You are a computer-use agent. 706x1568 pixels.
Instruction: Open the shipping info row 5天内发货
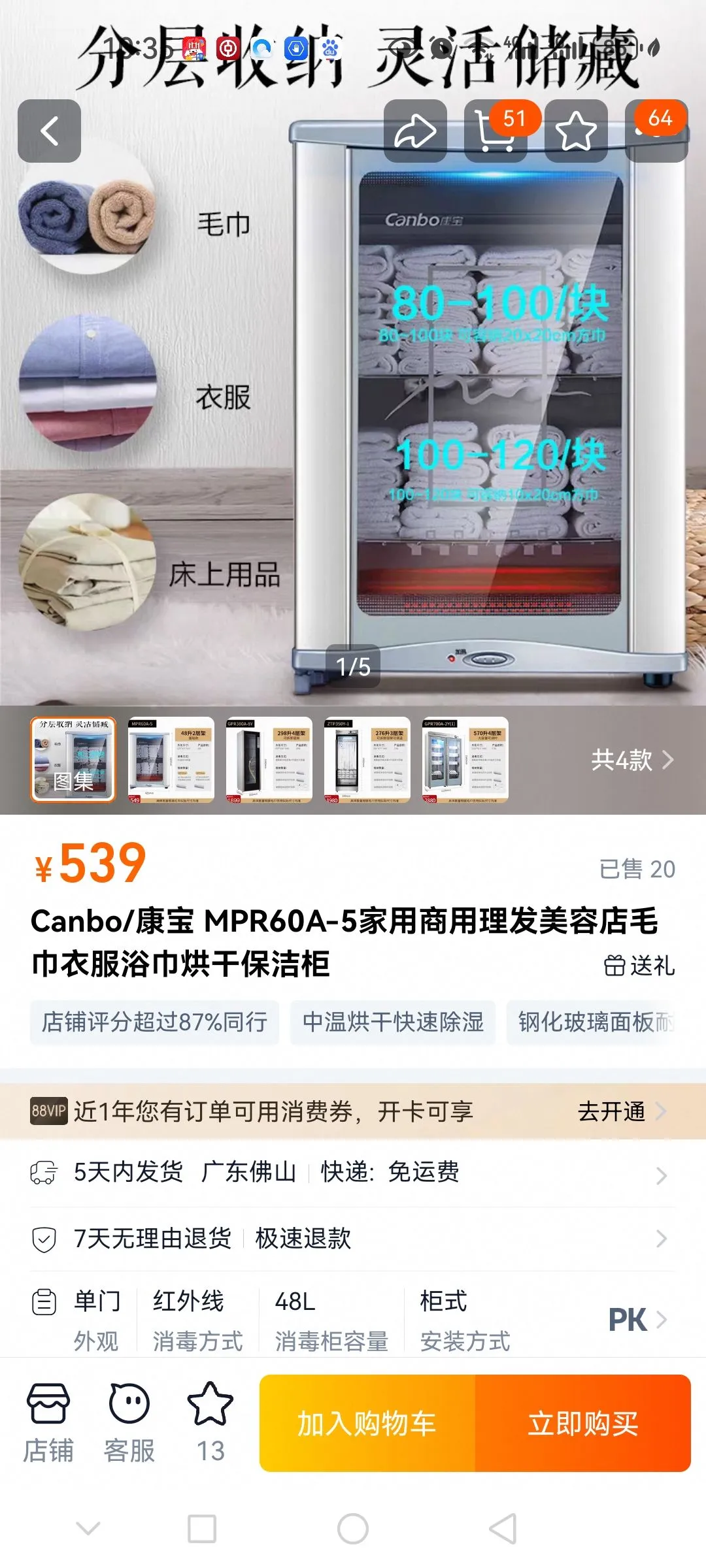coord(353,1173)
